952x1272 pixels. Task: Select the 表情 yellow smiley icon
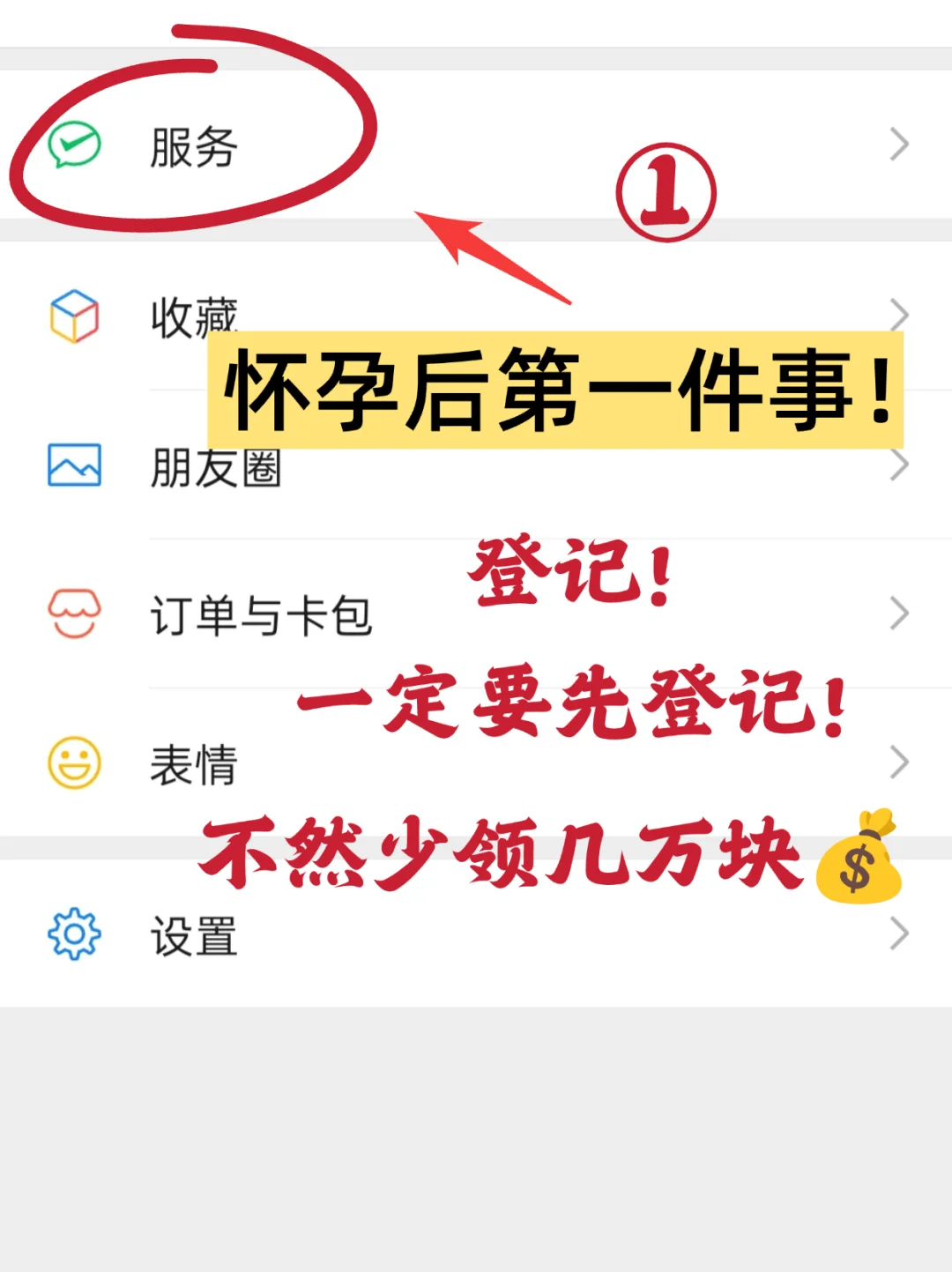74,765
